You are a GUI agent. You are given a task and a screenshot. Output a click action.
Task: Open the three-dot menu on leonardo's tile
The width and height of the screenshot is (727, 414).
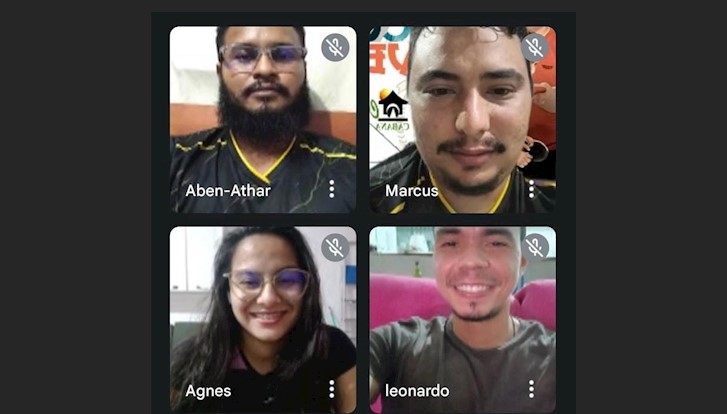[531, 389]
